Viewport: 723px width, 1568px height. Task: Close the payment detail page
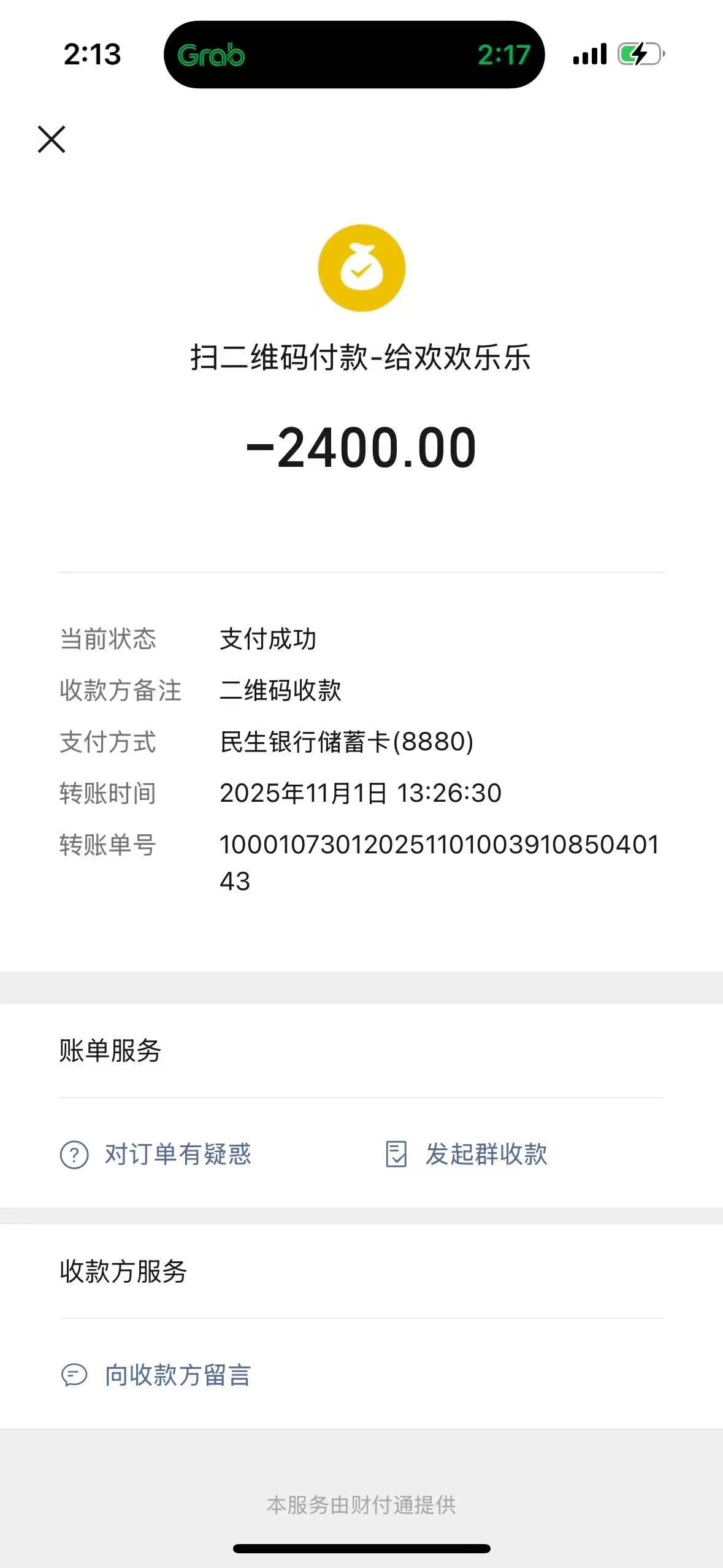click(x=52, y=139)
